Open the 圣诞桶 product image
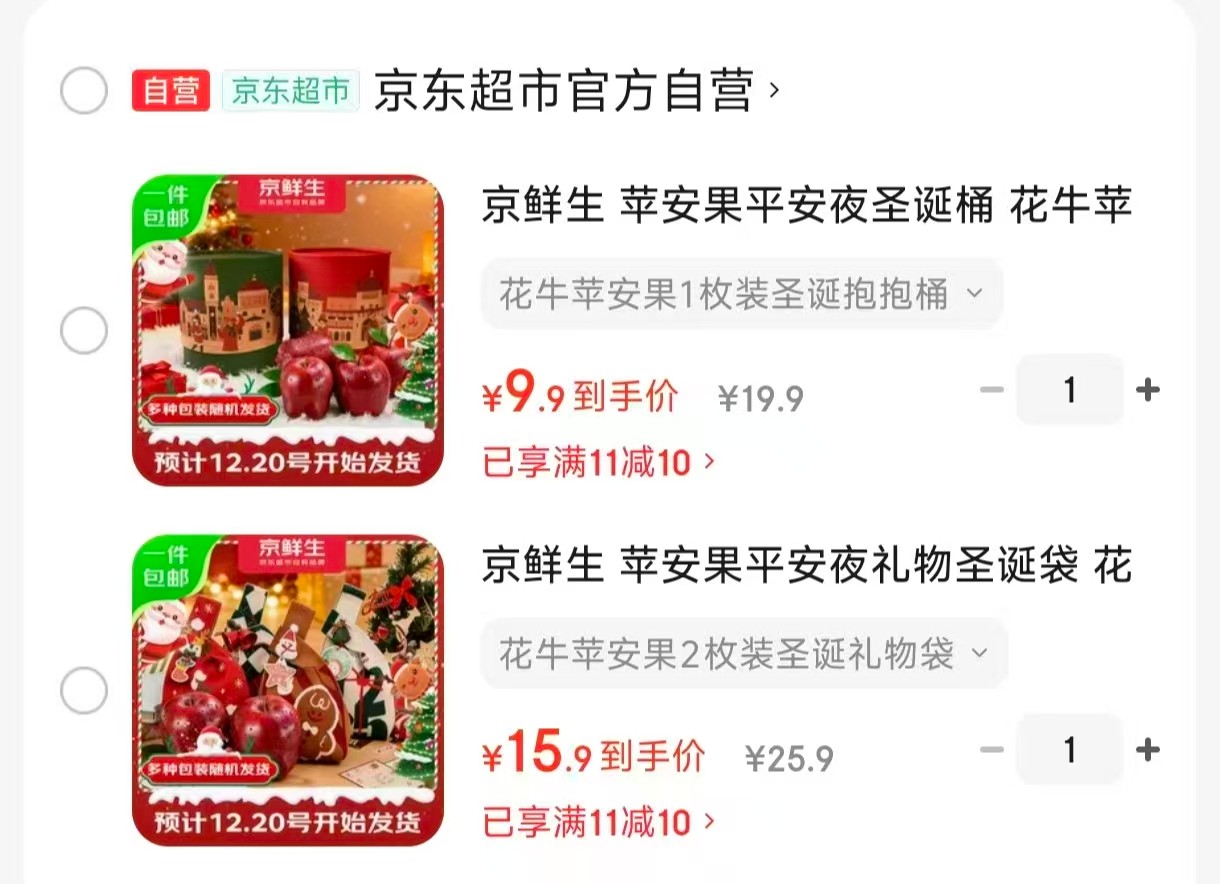 point(288,331)
